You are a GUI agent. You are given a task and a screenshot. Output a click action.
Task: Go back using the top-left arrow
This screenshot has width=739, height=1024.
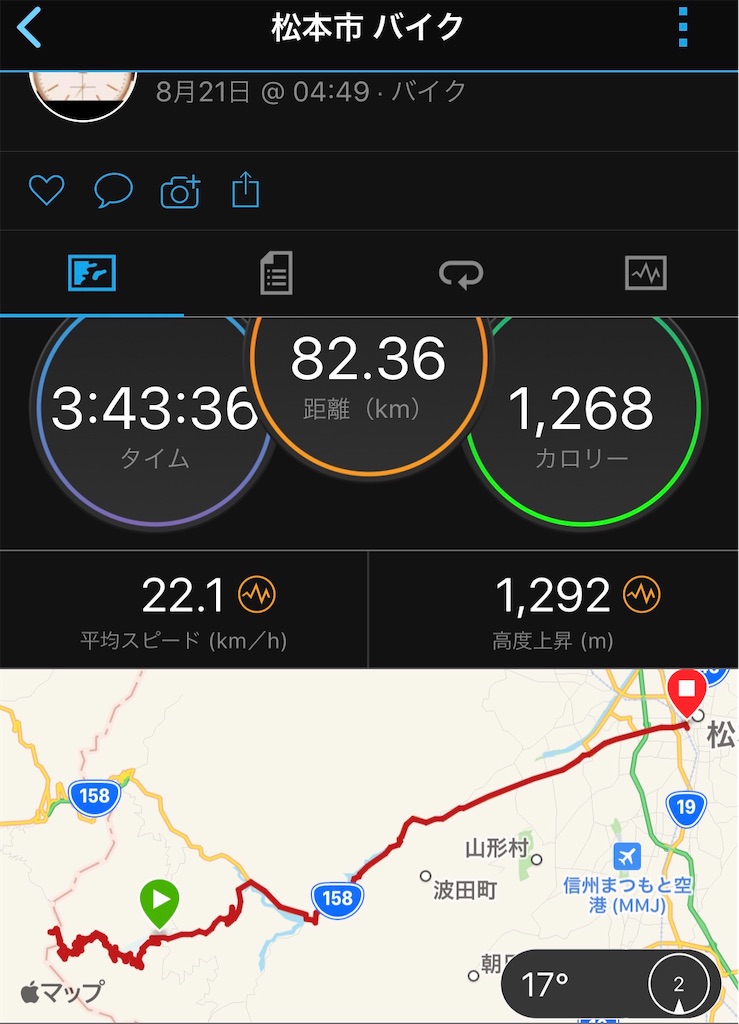[x=30, y=28]
